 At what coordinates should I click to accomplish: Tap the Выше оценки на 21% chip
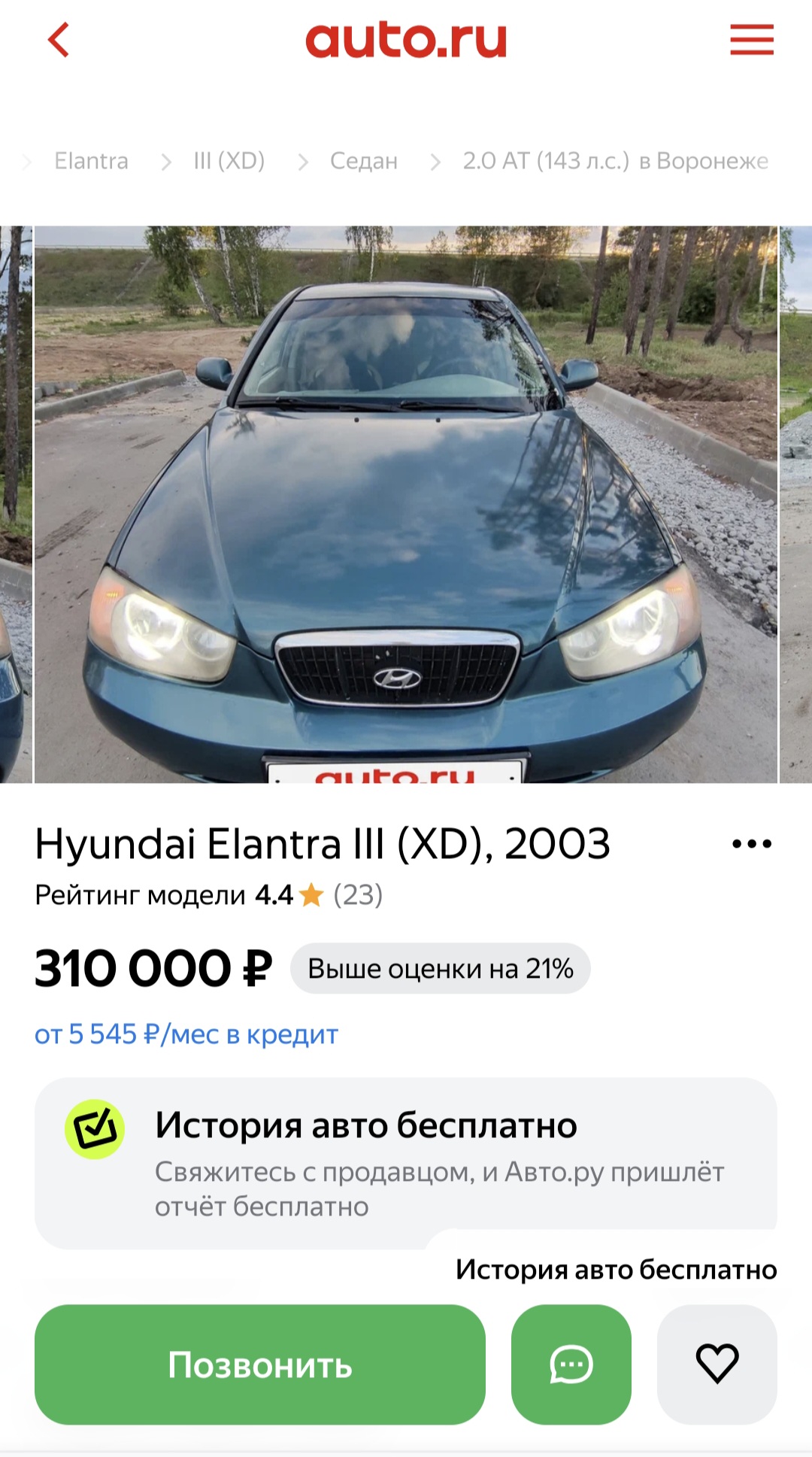(441, 969)
